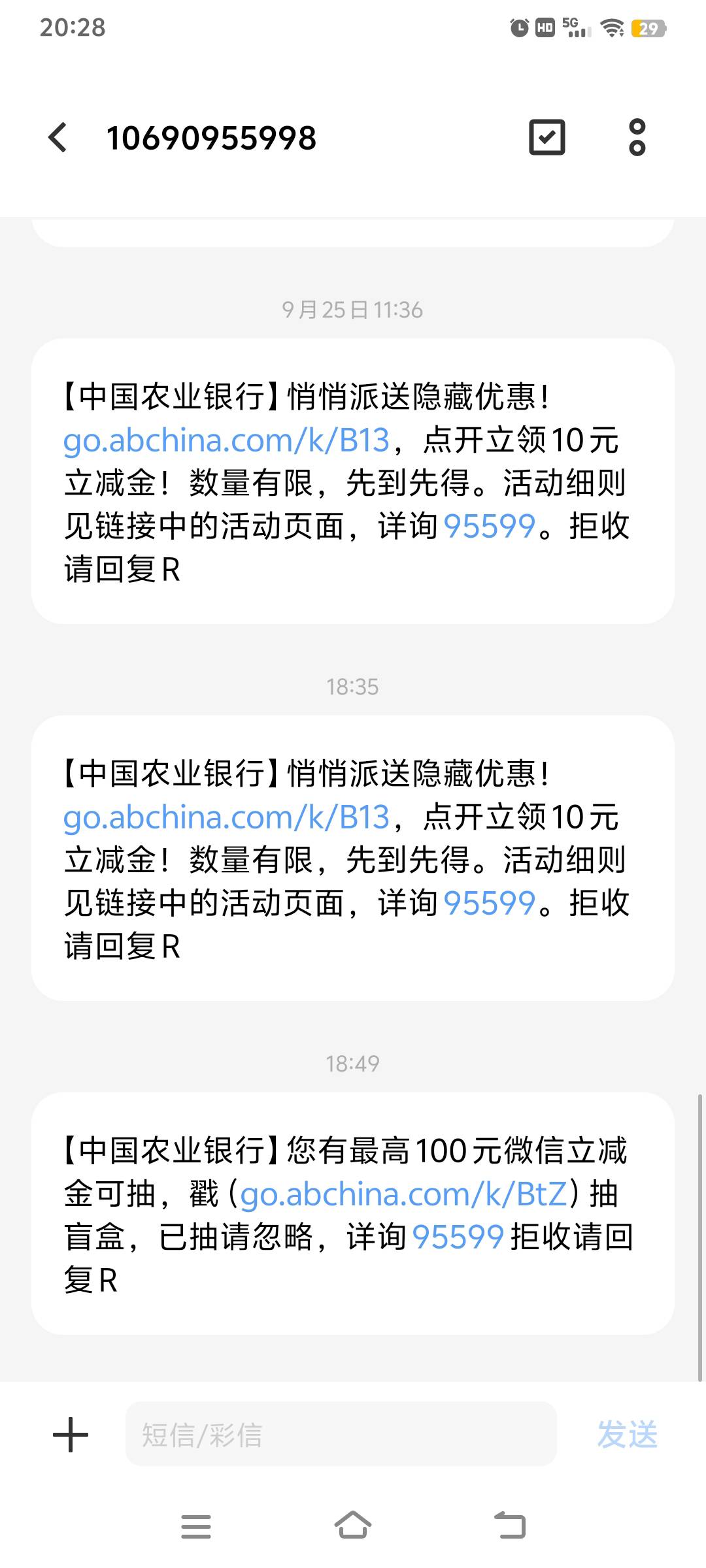706x1568 pixels.
Task: Open the three-dot overflow menu
Action: [637, 138]
